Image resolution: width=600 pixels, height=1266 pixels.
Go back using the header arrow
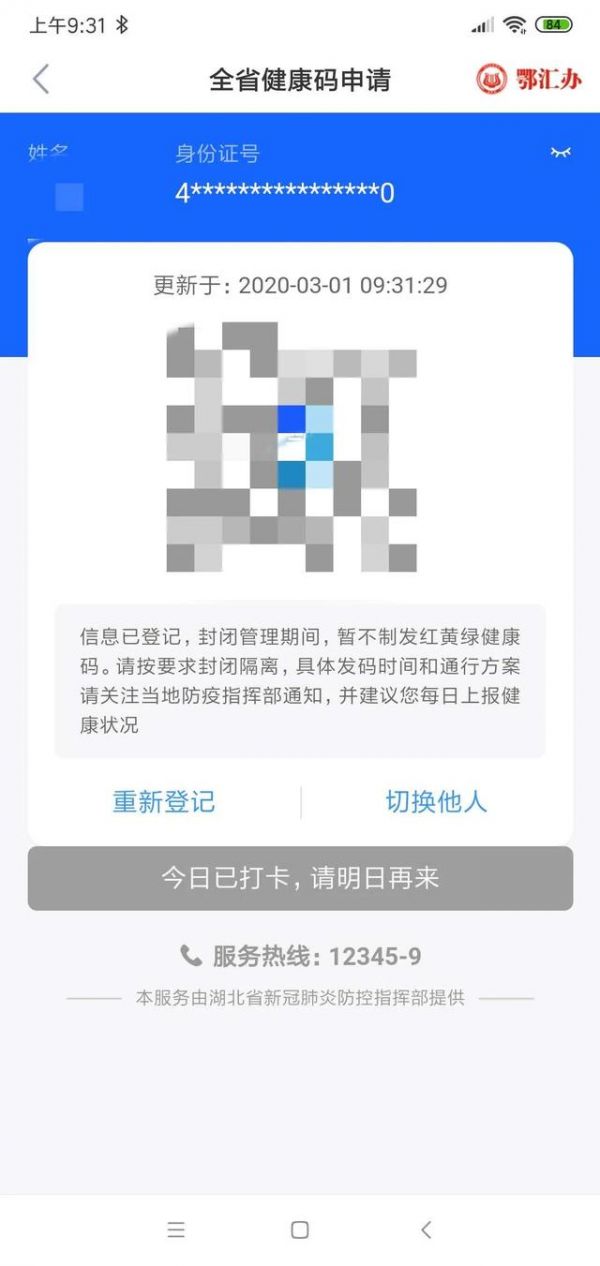pos(41,79)
